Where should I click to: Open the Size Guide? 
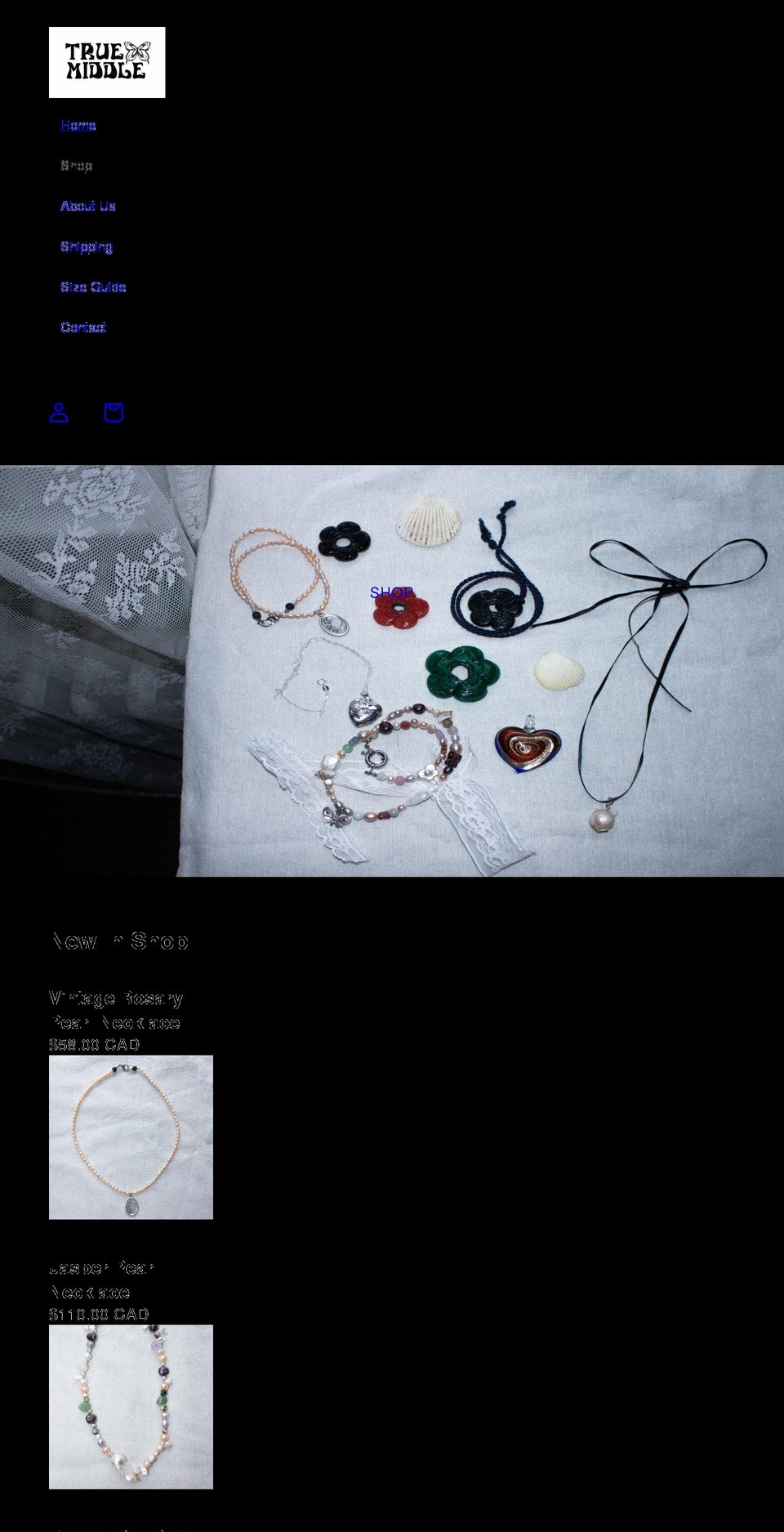[93, 287]
